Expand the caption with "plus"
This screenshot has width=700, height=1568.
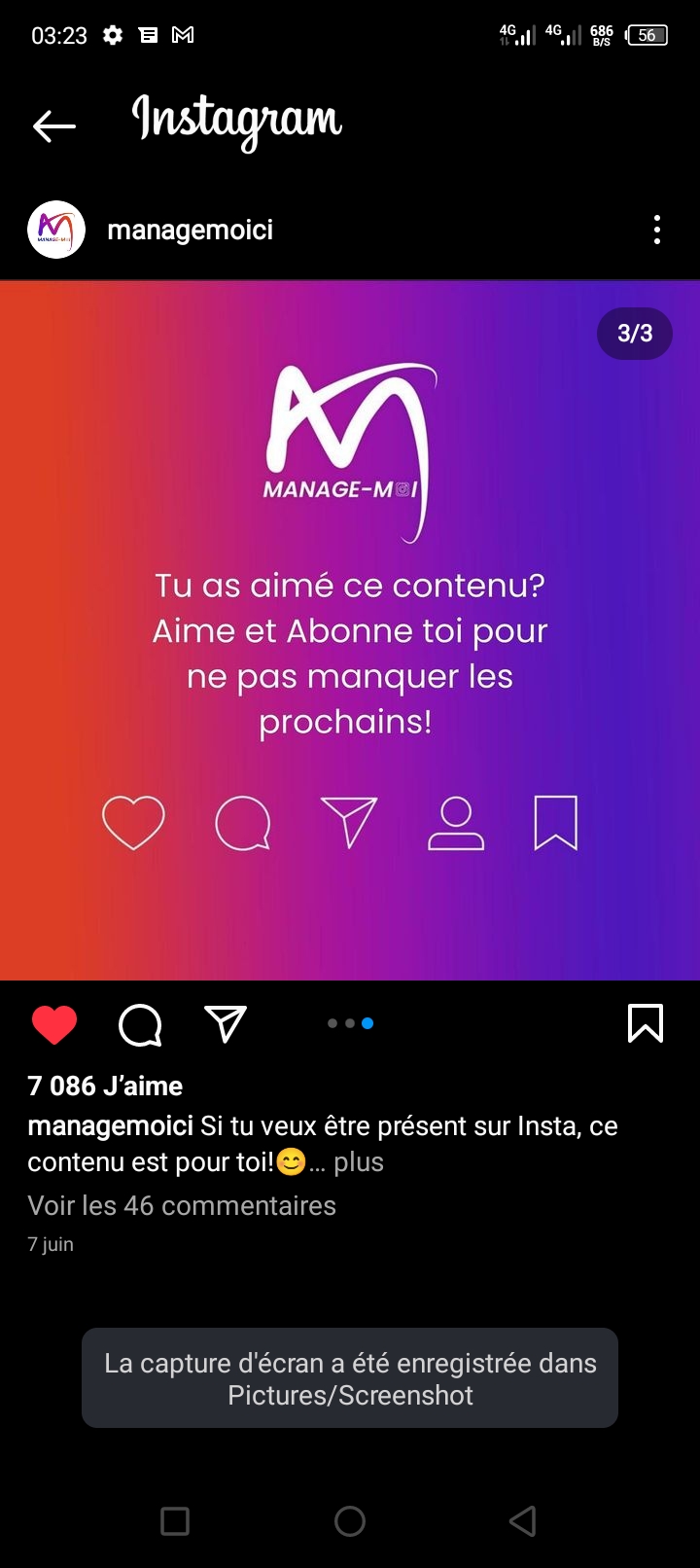[x=359, y=1161]
